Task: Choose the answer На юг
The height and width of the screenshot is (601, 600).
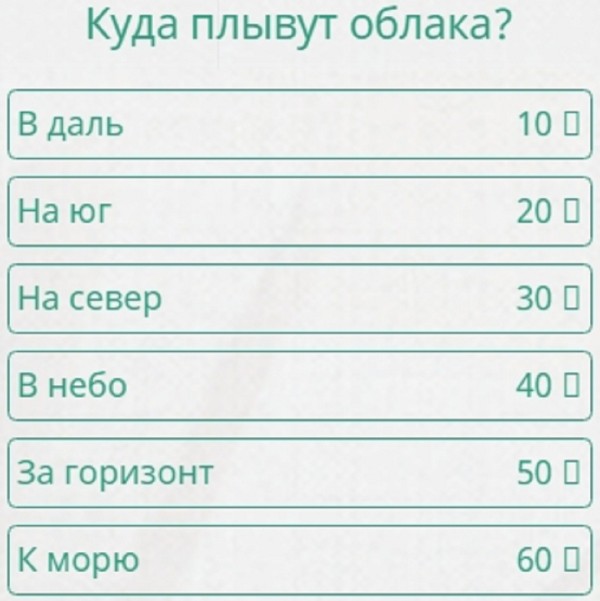Action: pos(300,211)
